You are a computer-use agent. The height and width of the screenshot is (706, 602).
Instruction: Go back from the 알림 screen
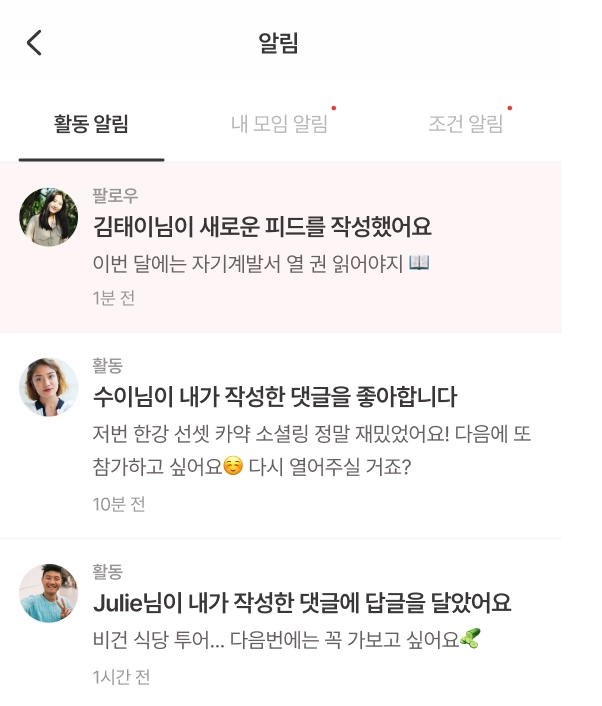click(x=35, y=43)
